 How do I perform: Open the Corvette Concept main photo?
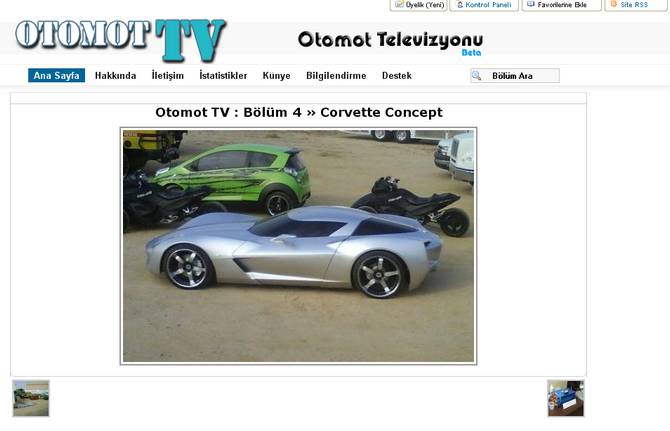[298, 245]
